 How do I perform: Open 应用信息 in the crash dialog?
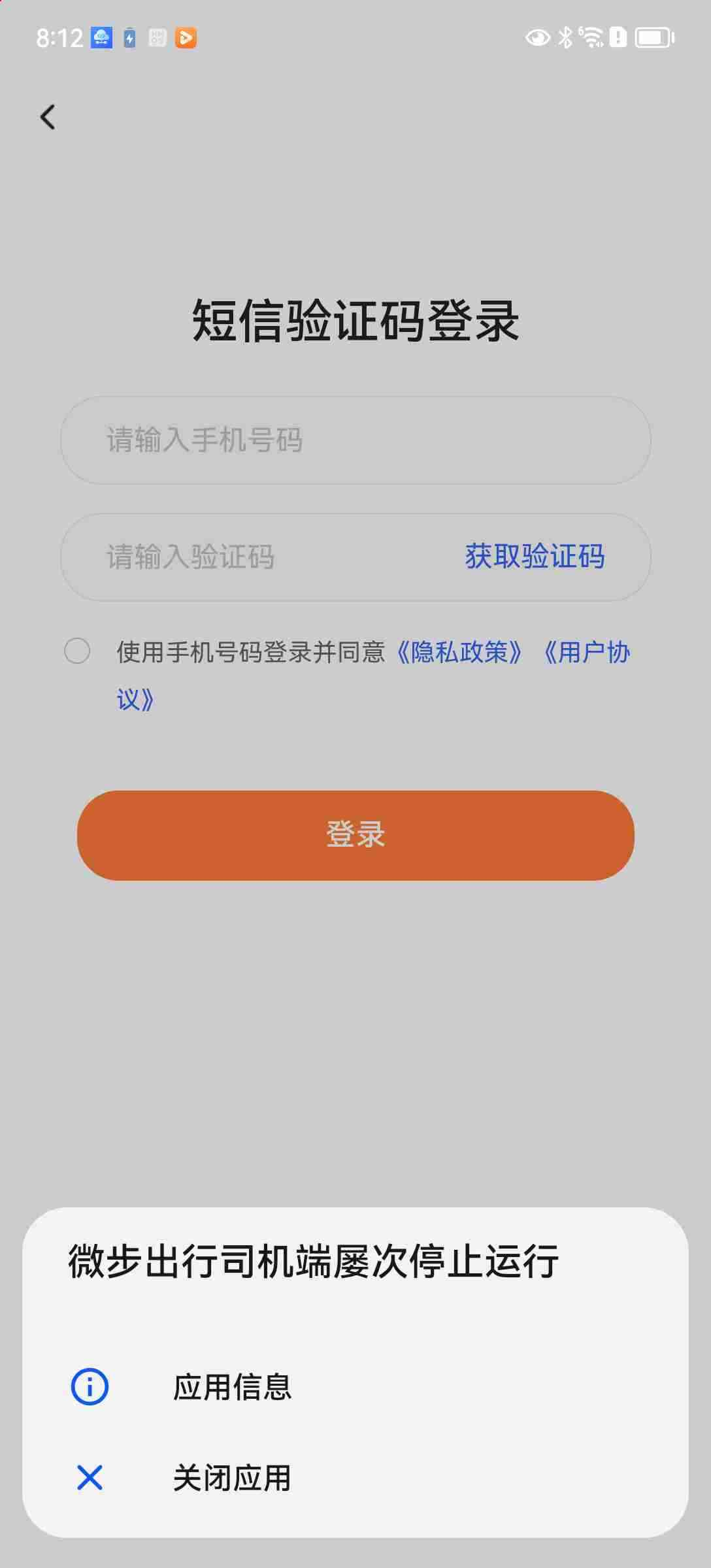[x=355, y=1386]
